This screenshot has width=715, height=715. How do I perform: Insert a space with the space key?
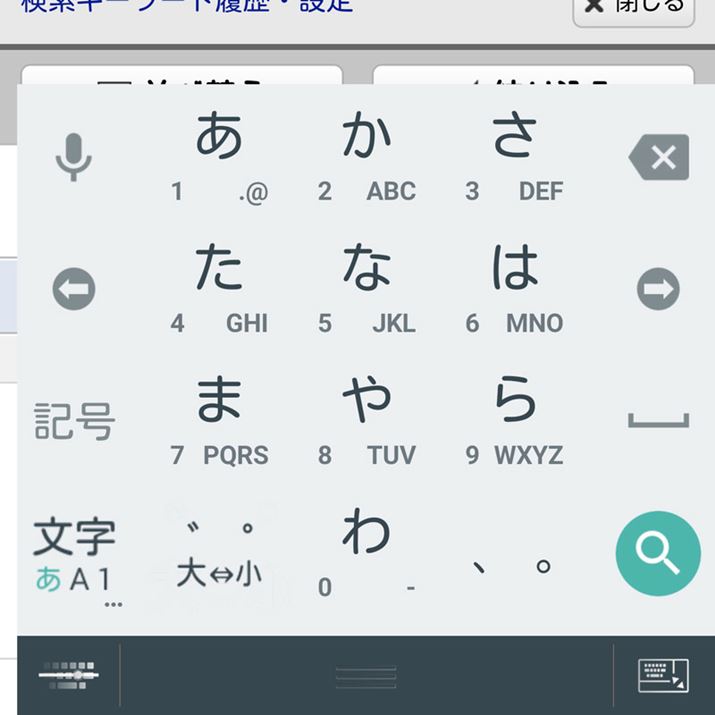(x=658, y=421)
